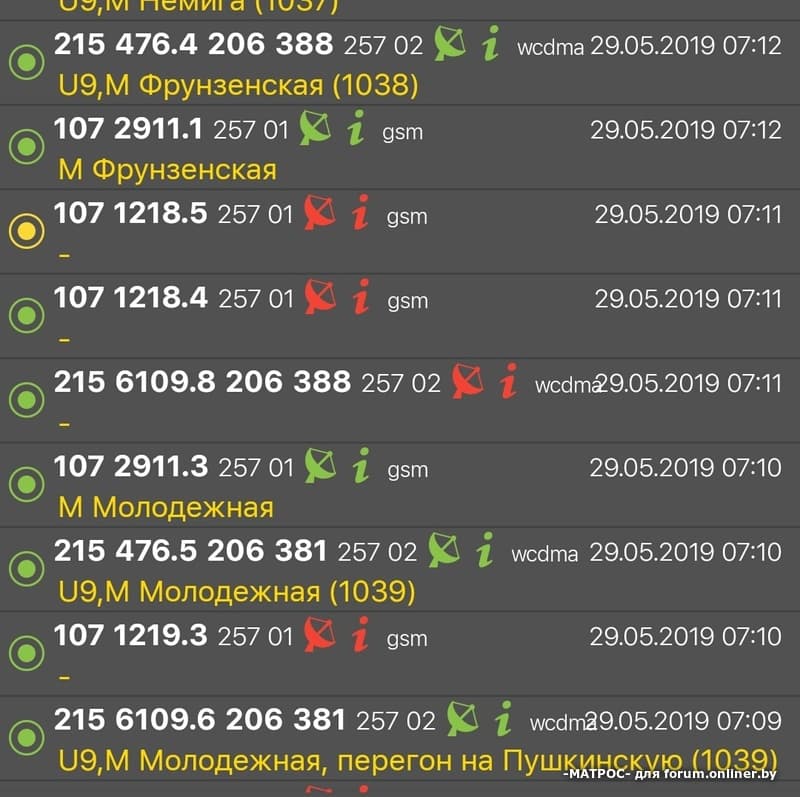Select the green marker on 107 1218.4
Image resolution: width=800 pixels, height=797 pixels.
(26, 316)
